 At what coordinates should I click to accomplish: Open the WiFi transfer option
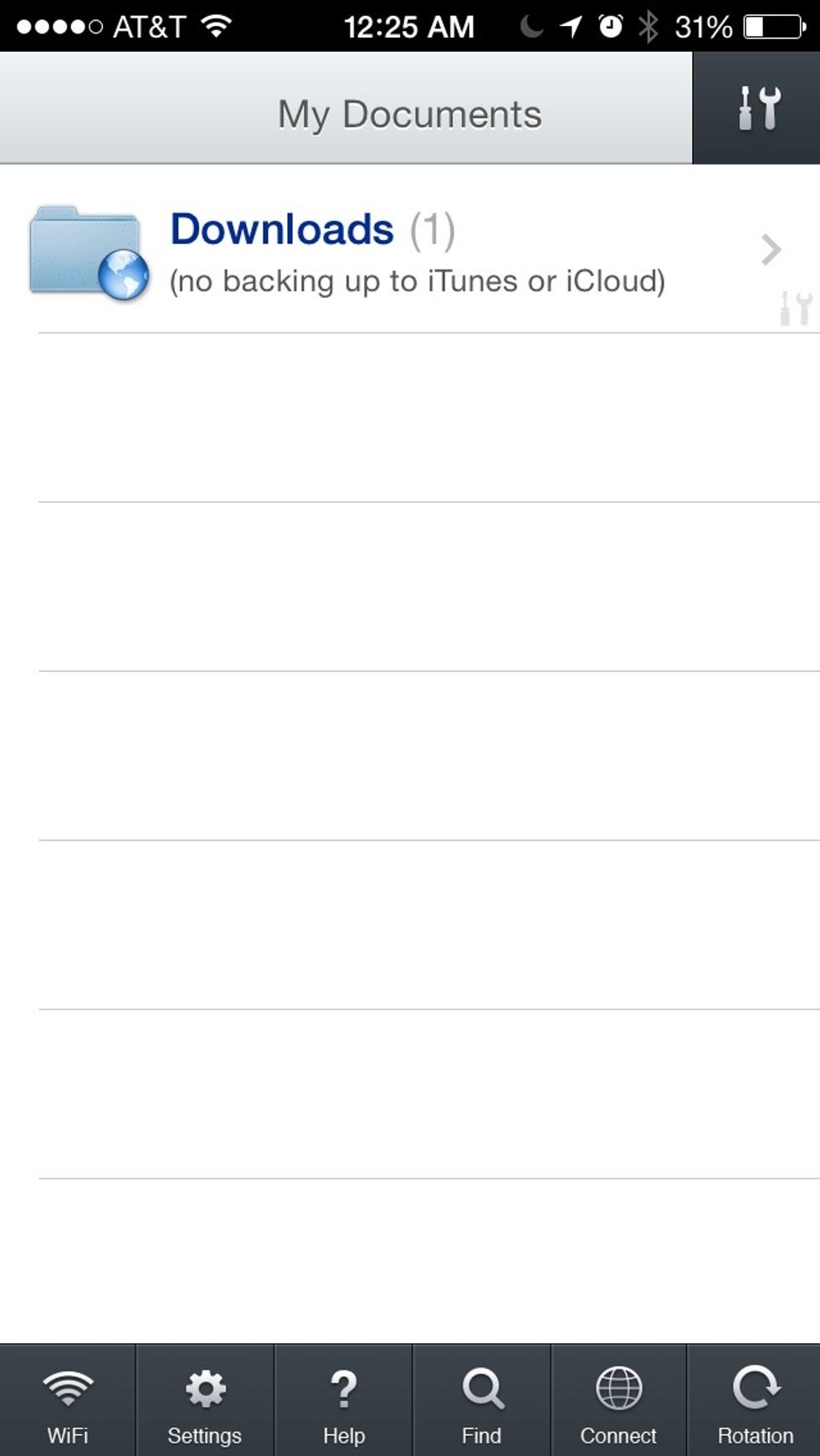[x=68, y=1401]
